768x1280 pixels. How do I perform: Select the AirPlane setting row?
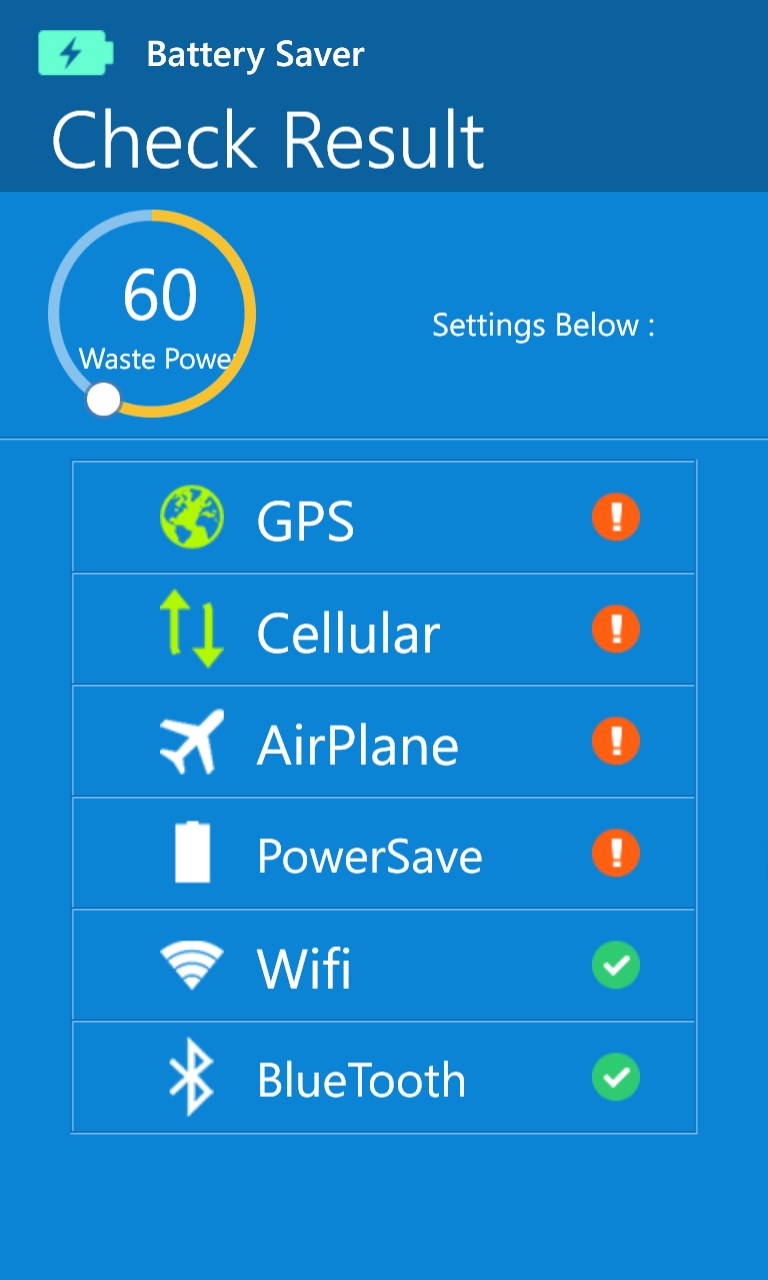384,742
